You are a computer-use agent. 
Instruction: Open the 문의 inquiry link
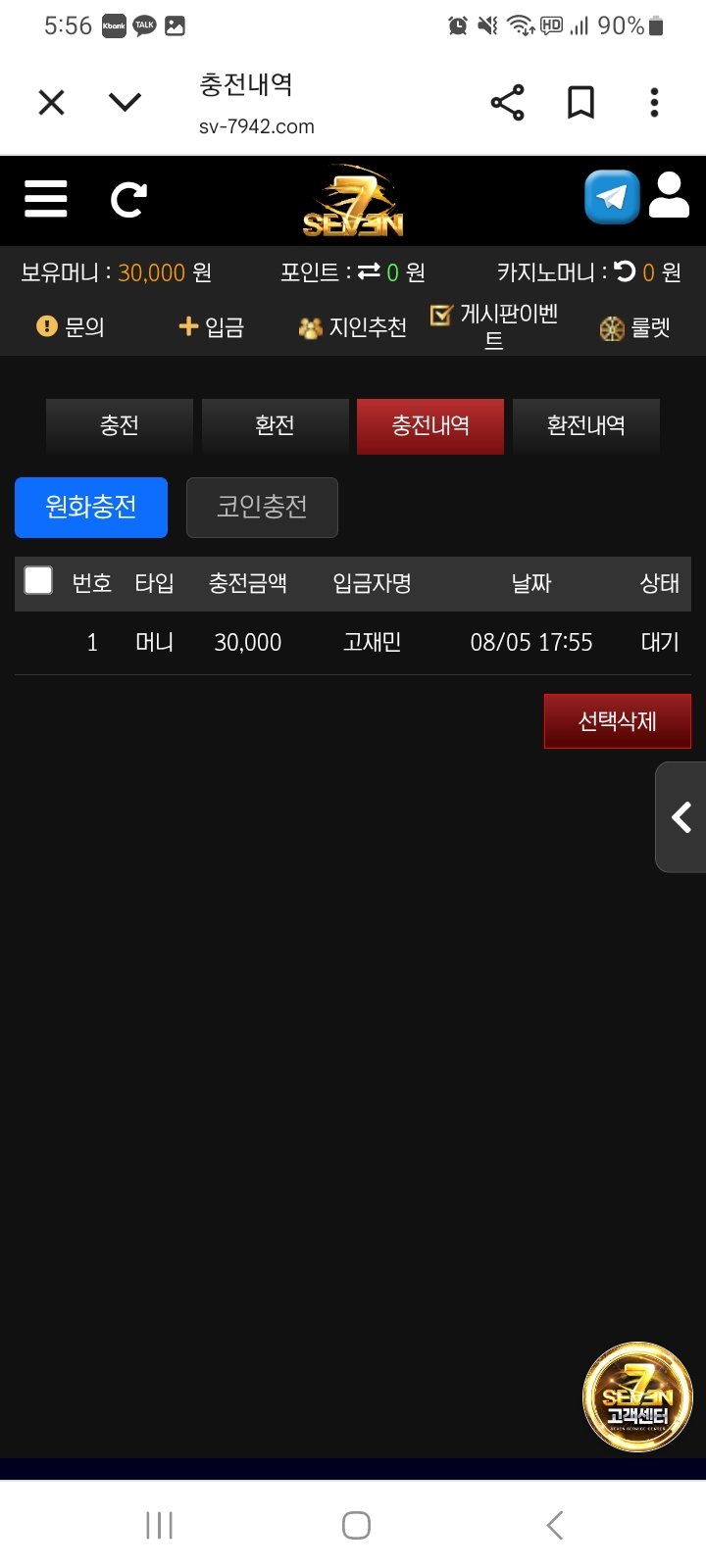pyautogui.click(x=71, y=326)
